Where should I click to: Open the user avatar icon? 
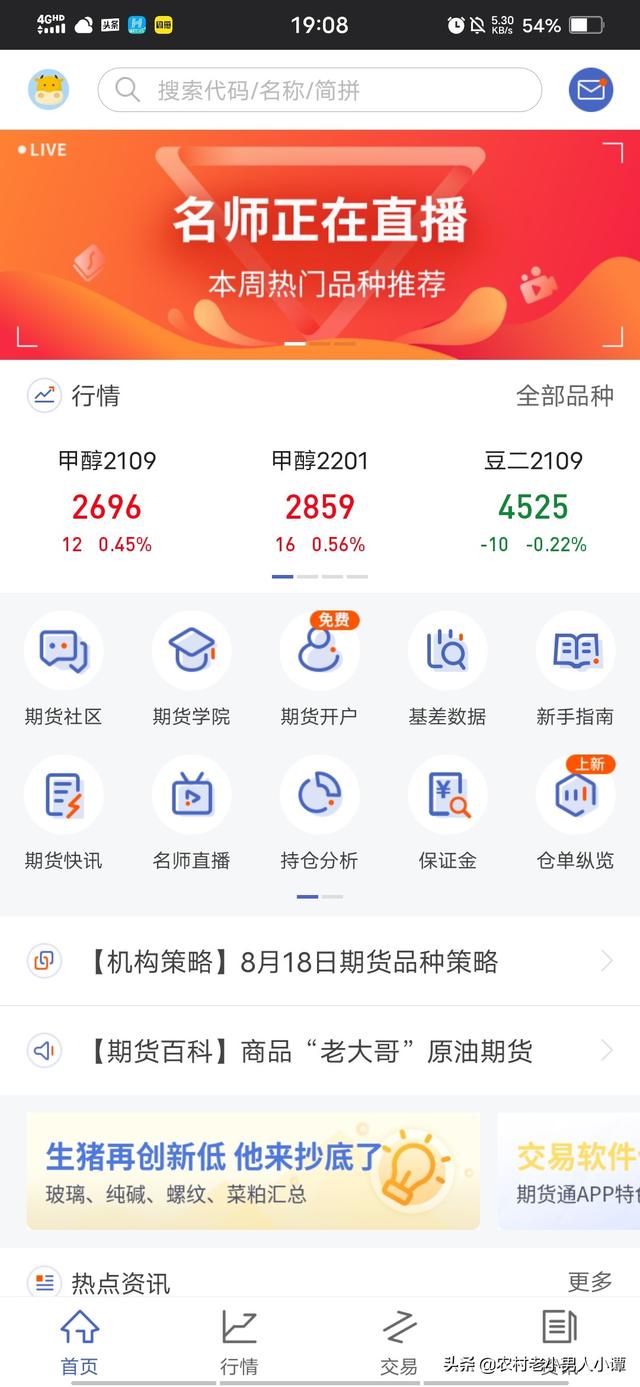(48, 90)
